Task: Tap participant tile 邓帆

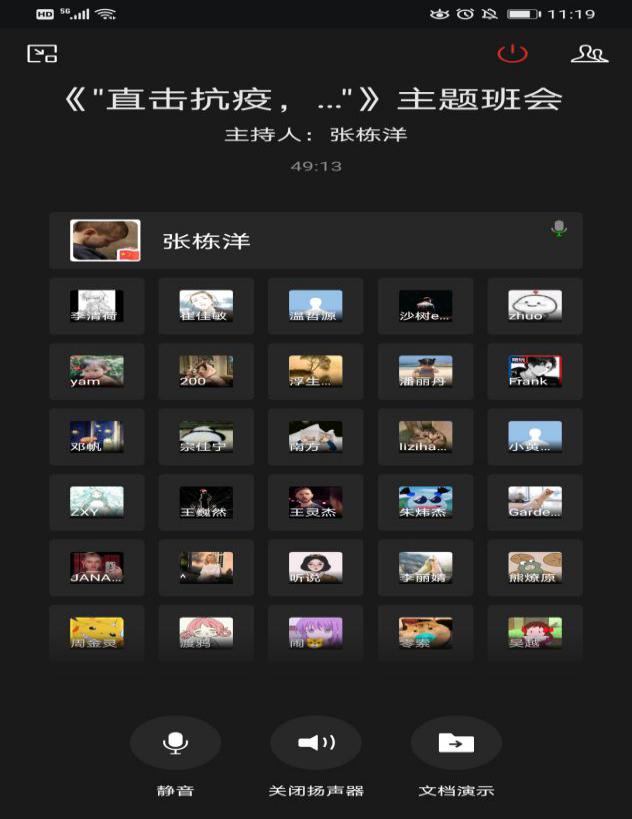Action: [x=96, y=437]
